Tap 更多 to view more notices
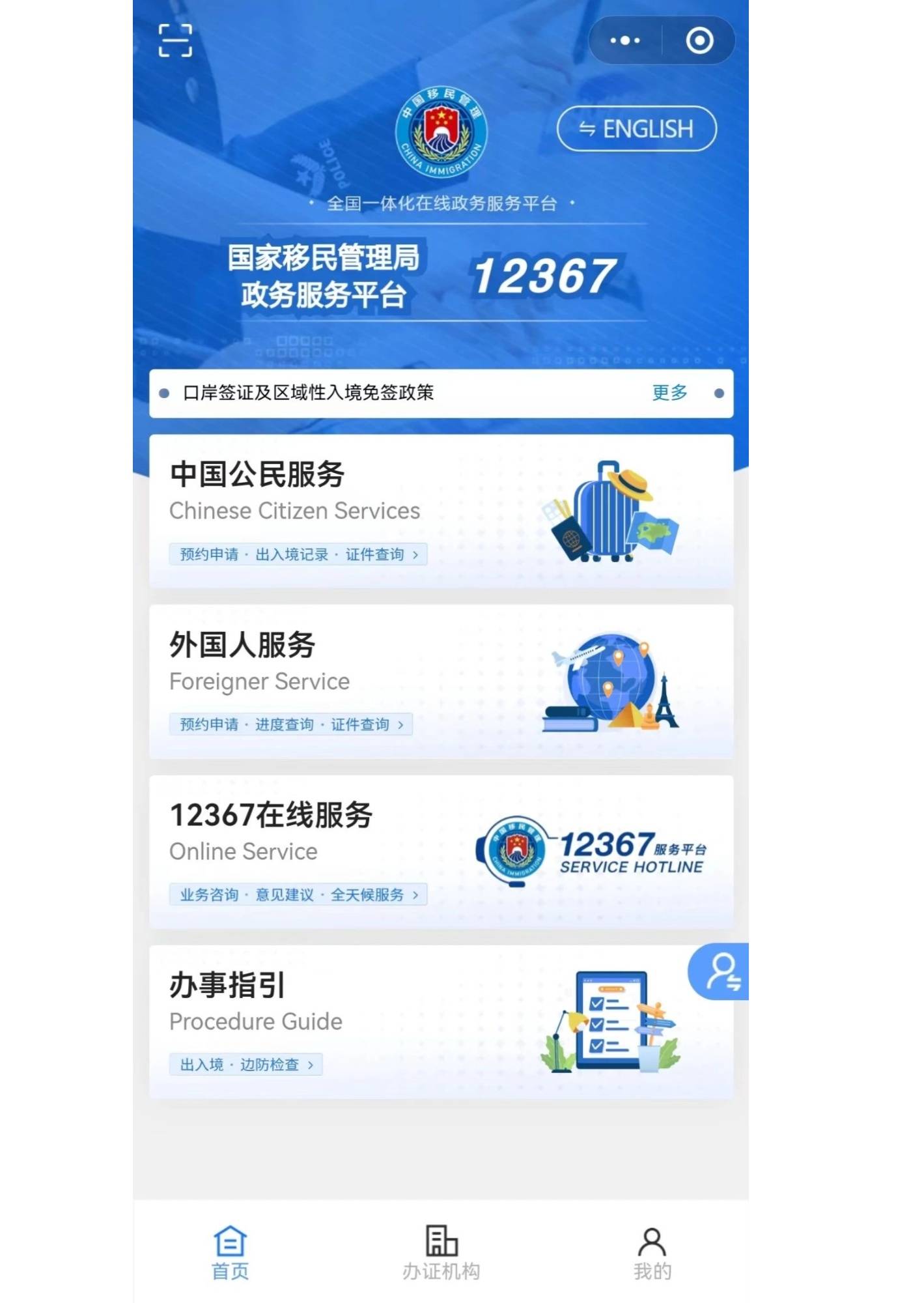 click(669, 393)
